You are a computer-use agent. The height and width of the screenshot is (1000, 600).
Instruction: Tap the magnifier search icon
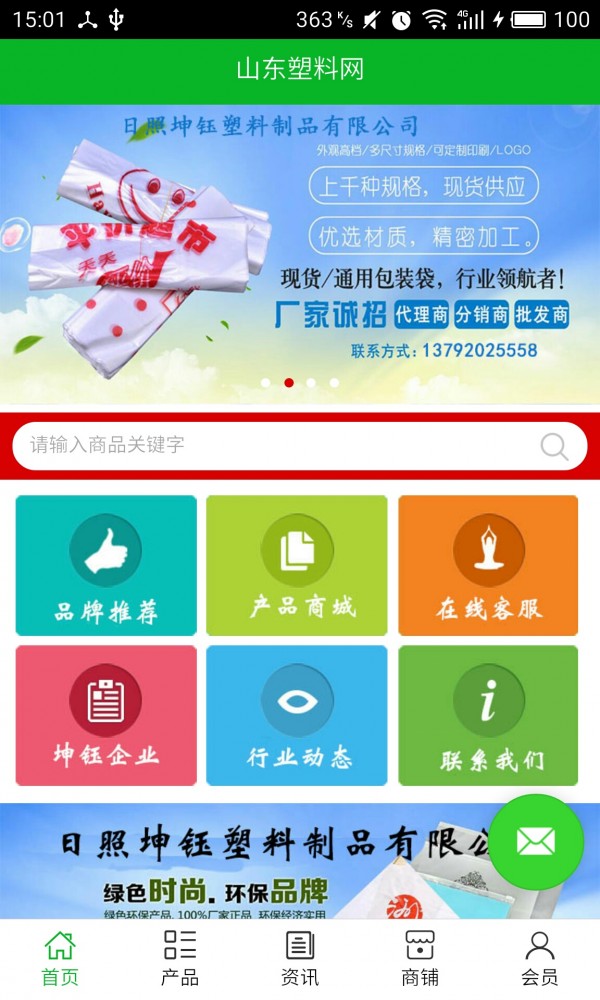pyautogui.click(x=553, y=446)
